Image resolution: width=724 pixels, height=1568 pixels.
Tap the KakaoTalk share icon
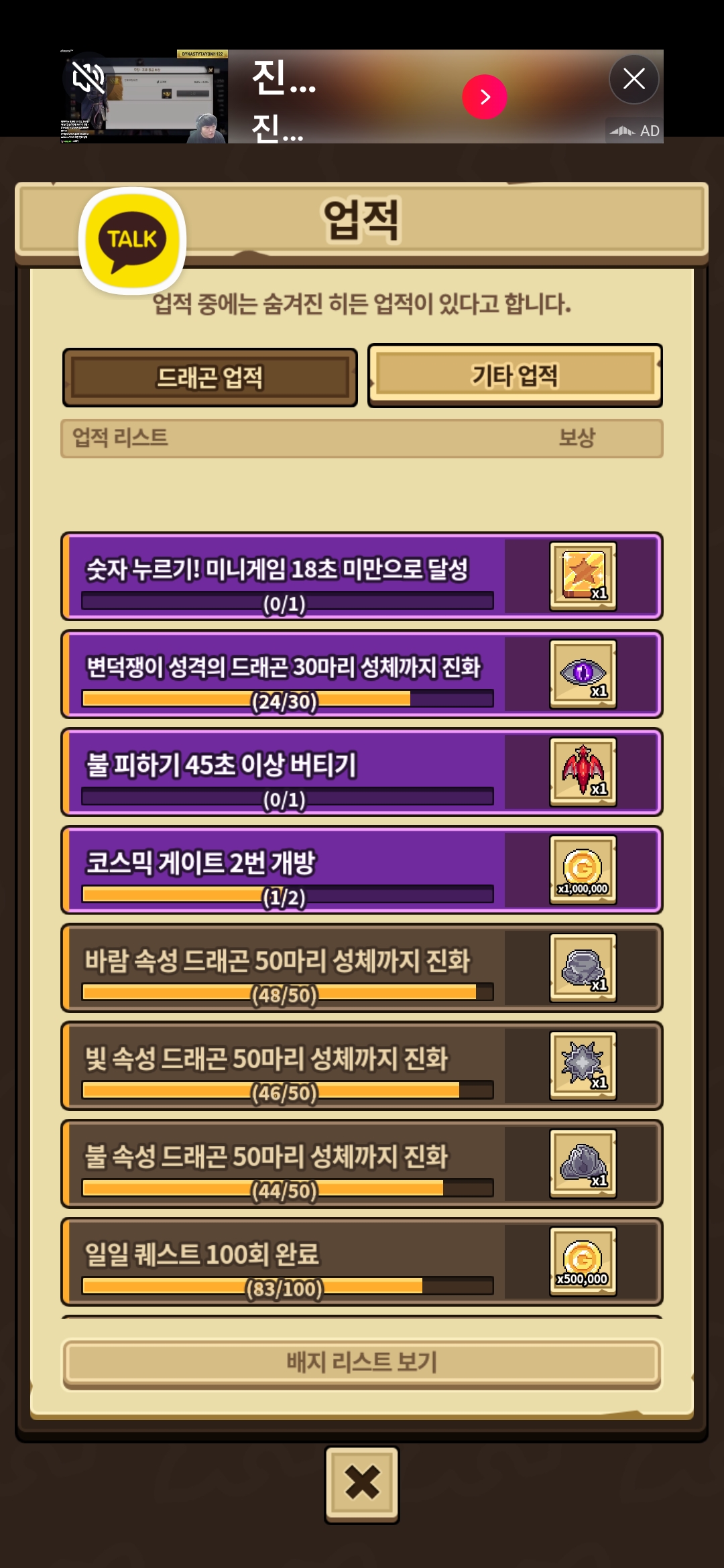click(x=133, y=240)
